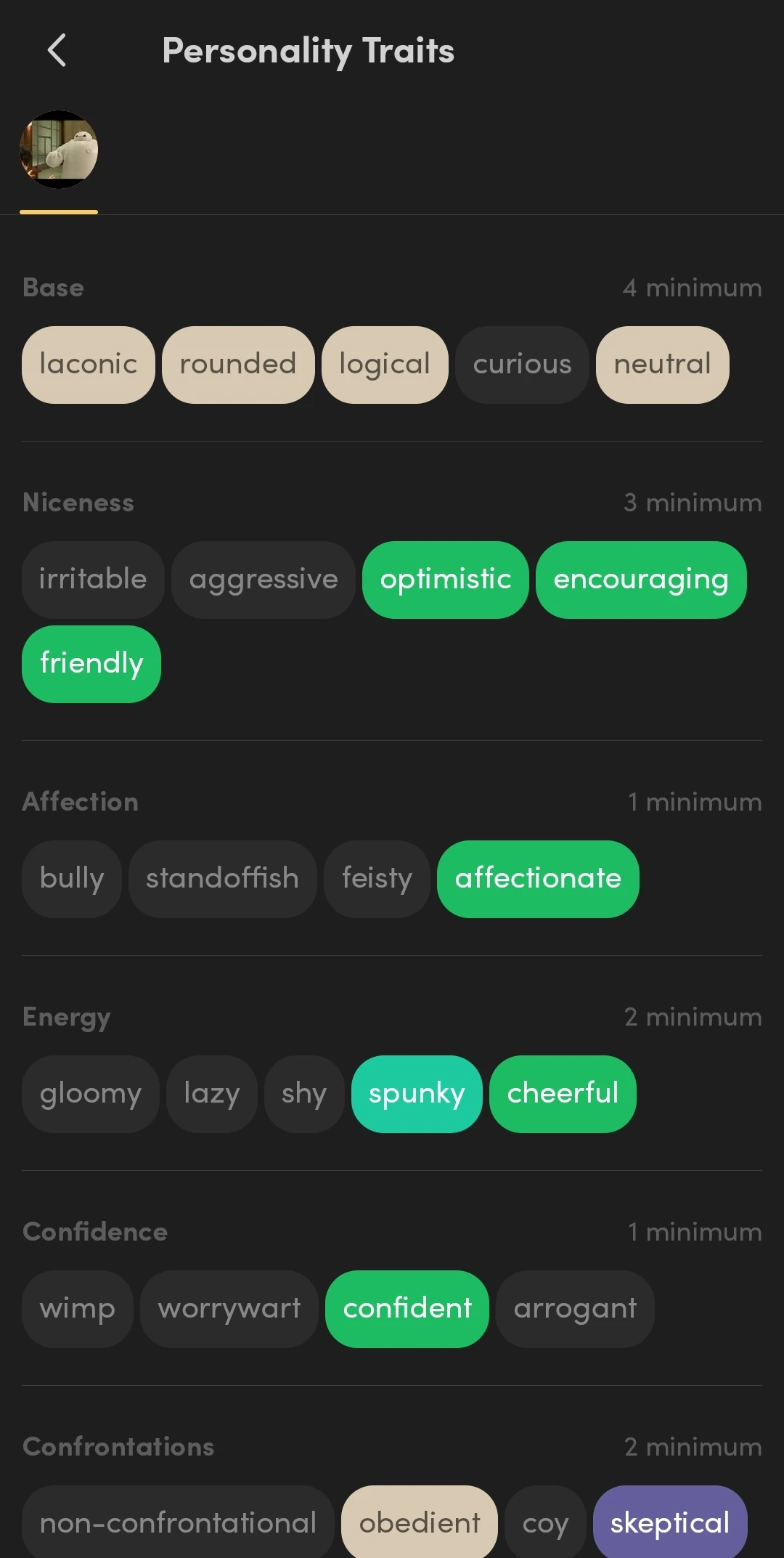Toggle the neutral base trait
784x1558 pixels.
pos(662,364)
